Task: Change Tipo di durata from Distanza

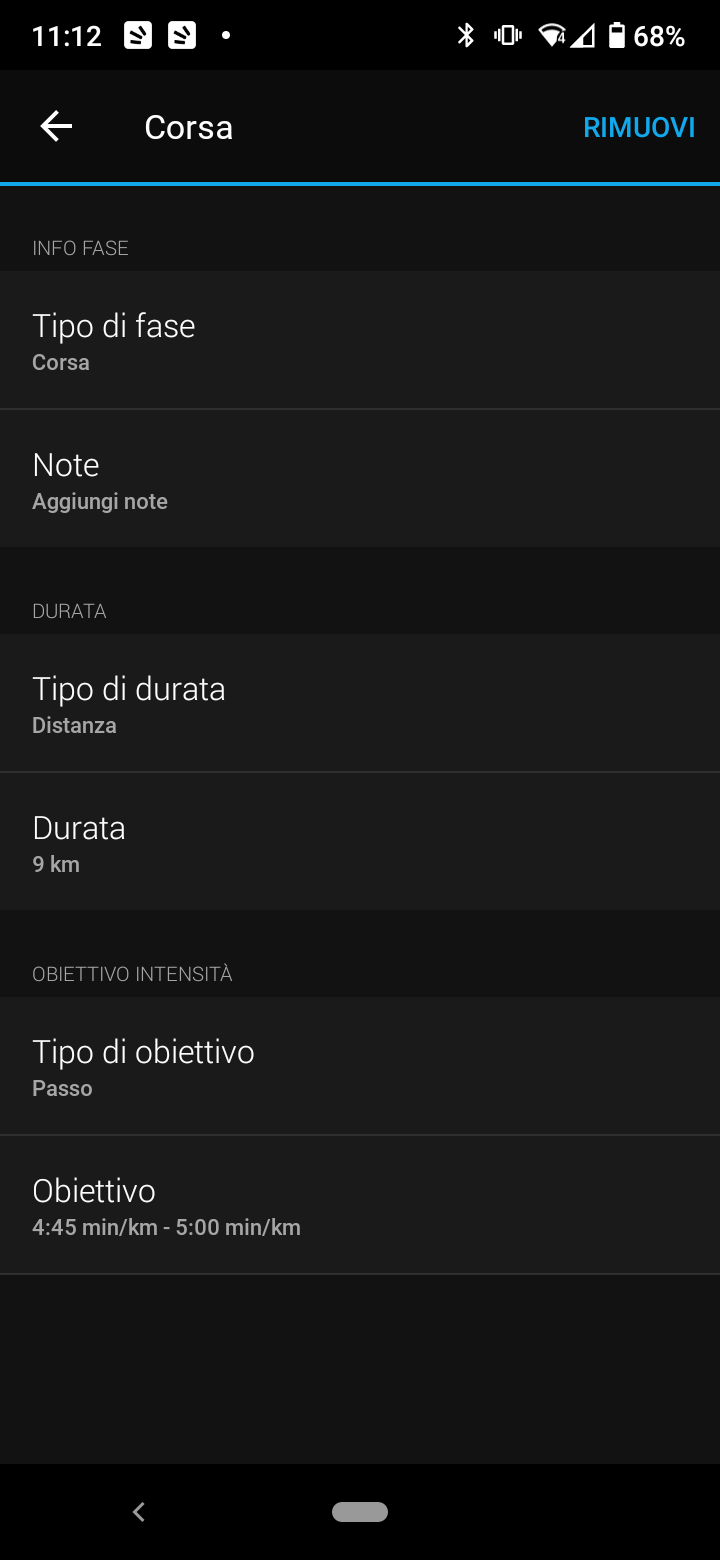Action: pos(360,703)
